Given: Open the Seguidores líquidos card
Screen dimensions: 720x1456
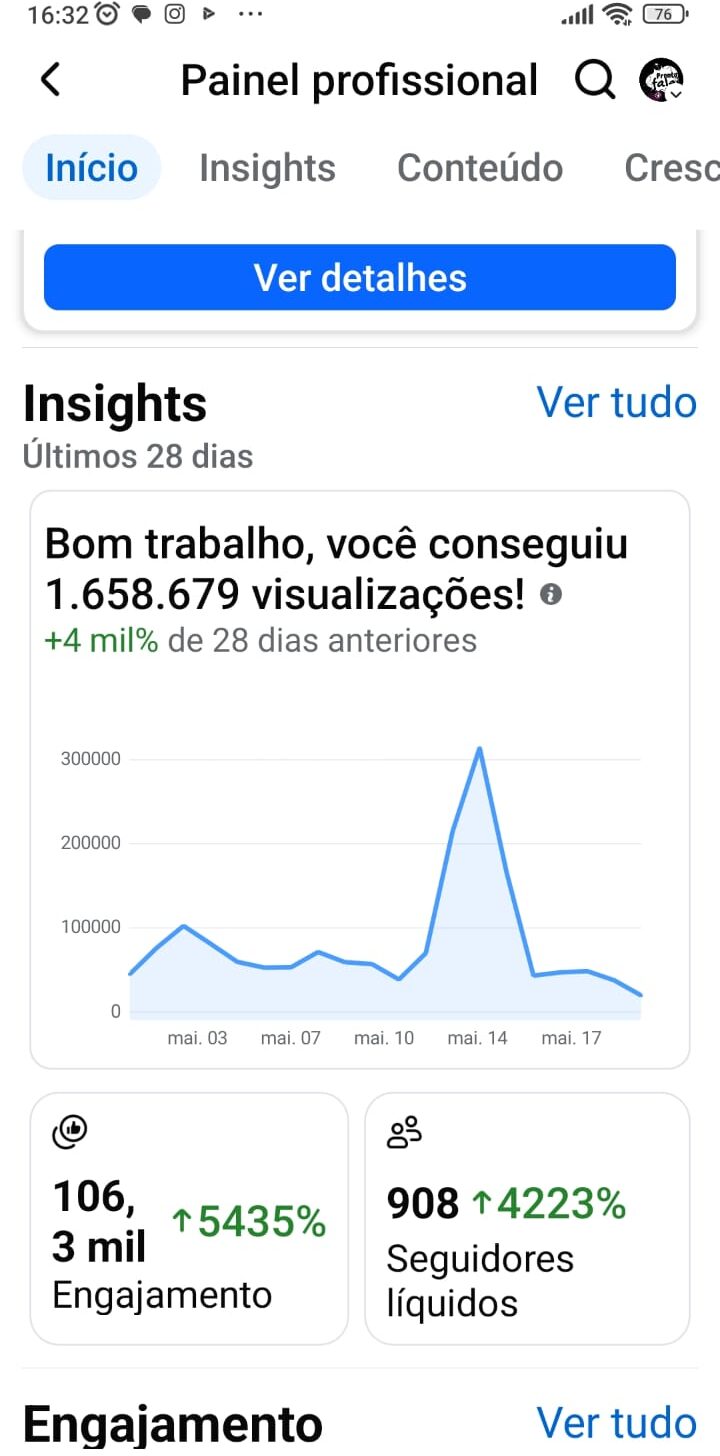Looking at the screenshot, I should [x=527, y=1219].
